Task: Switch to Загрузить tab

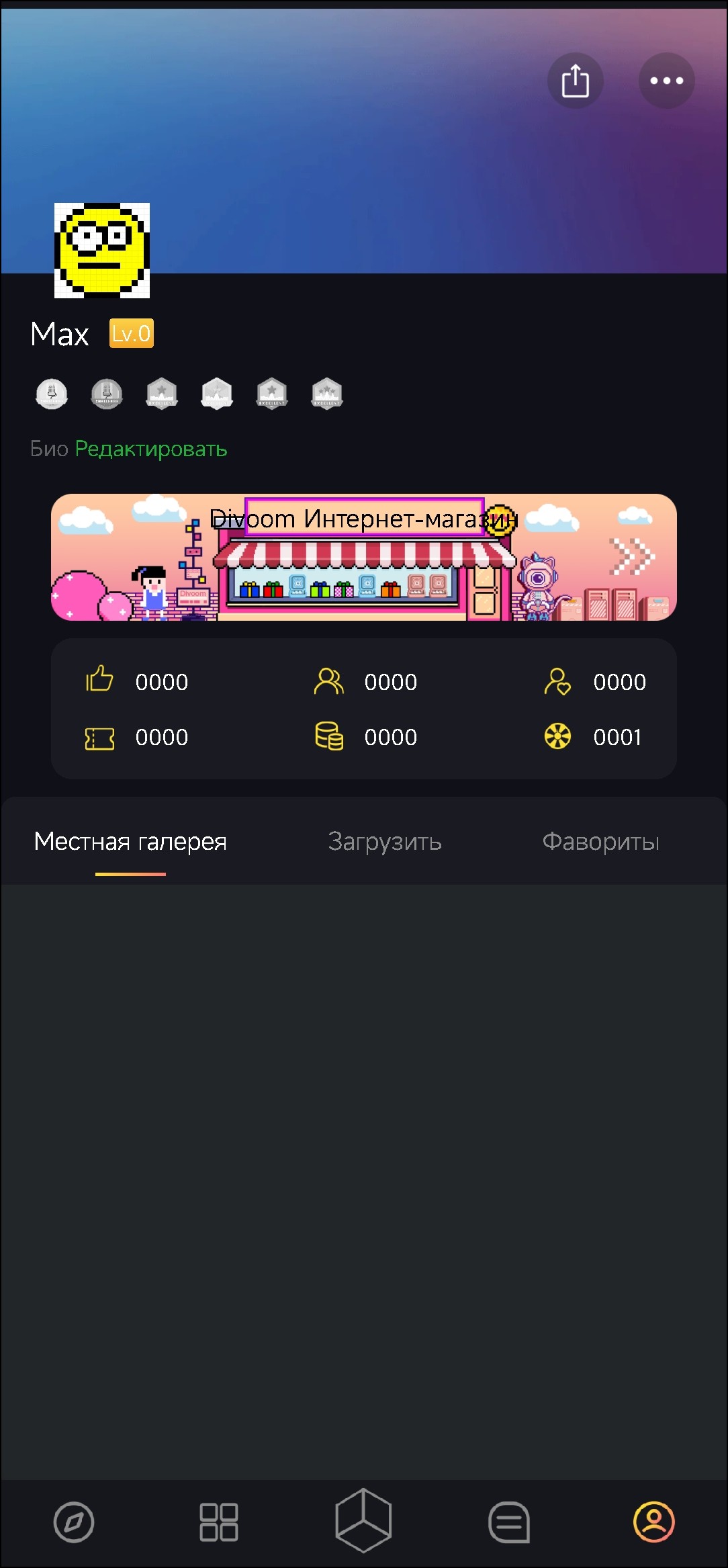Action: click(x=385, y=842)
